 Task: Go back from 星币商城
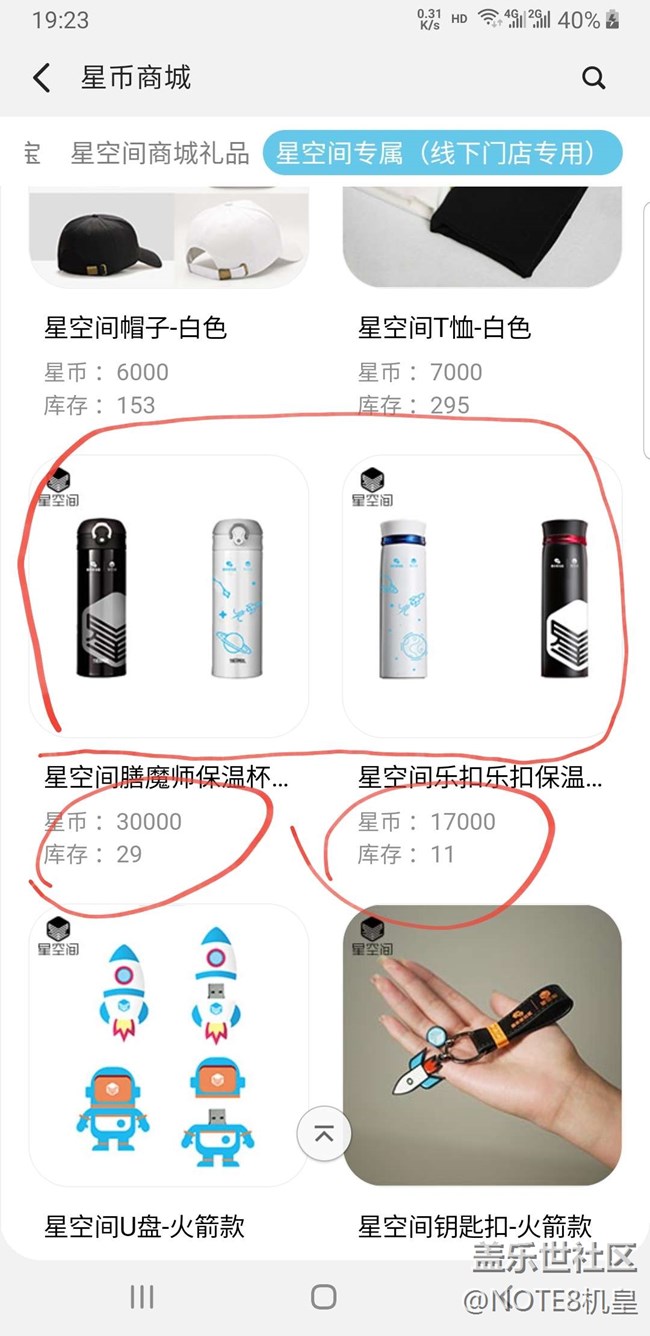(41, 78)
